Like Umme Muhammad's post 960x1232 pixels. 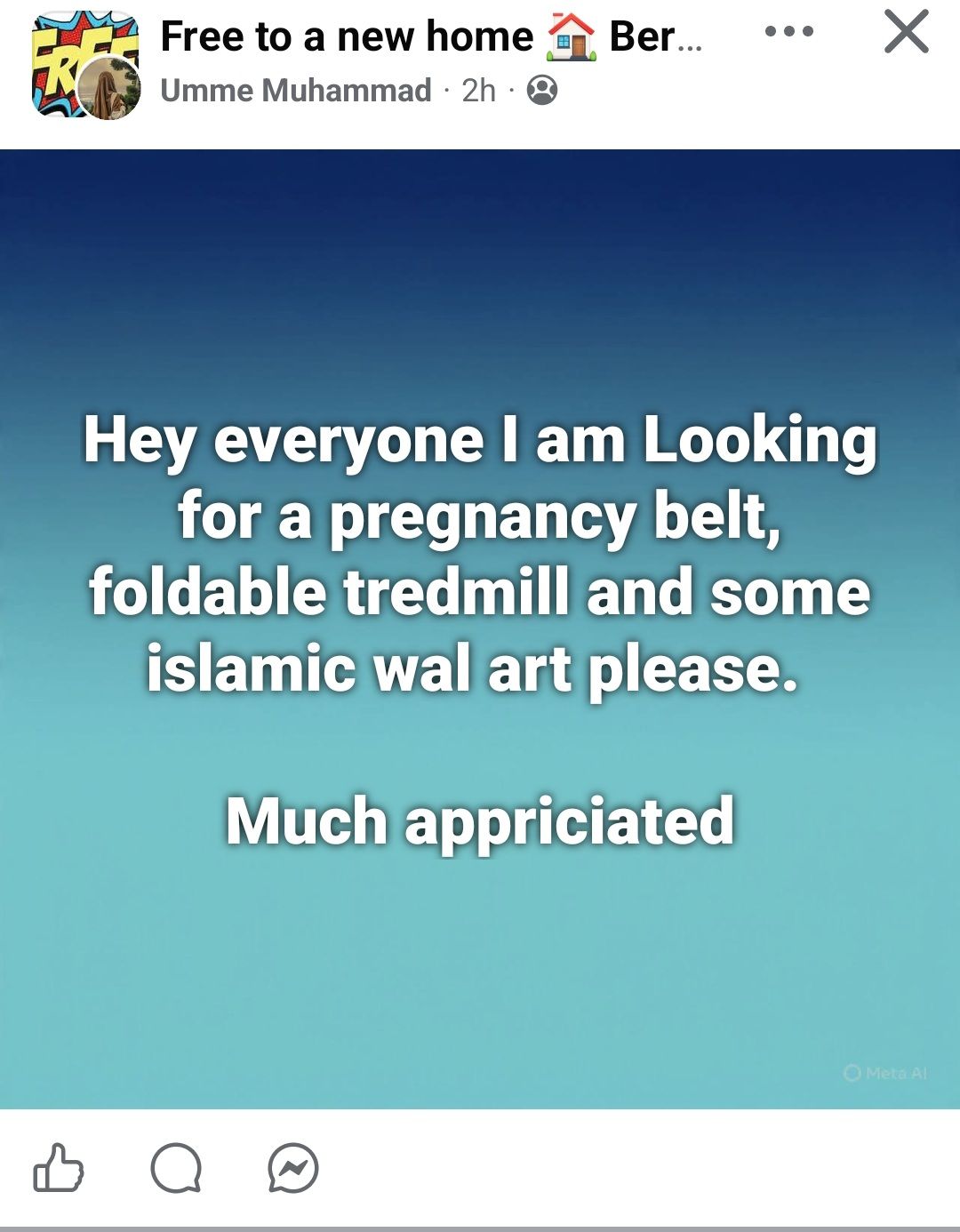59,1167
